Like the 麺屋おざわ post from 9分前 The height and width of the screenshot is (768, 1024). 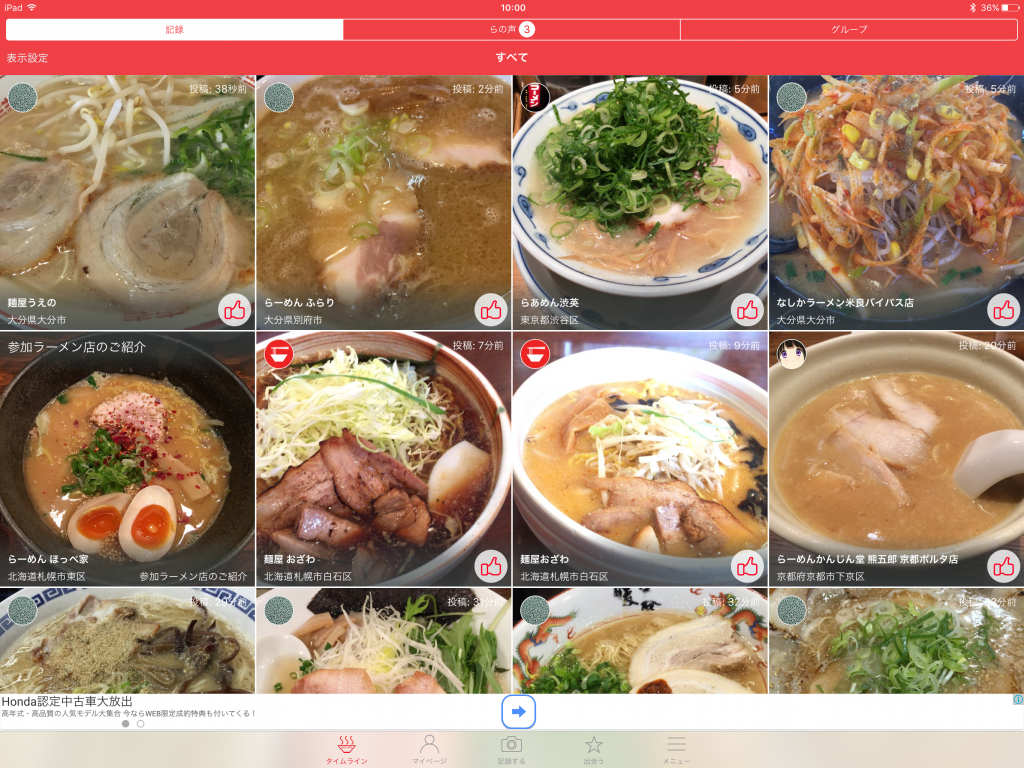pyautogui.click(x=747, y=566)
